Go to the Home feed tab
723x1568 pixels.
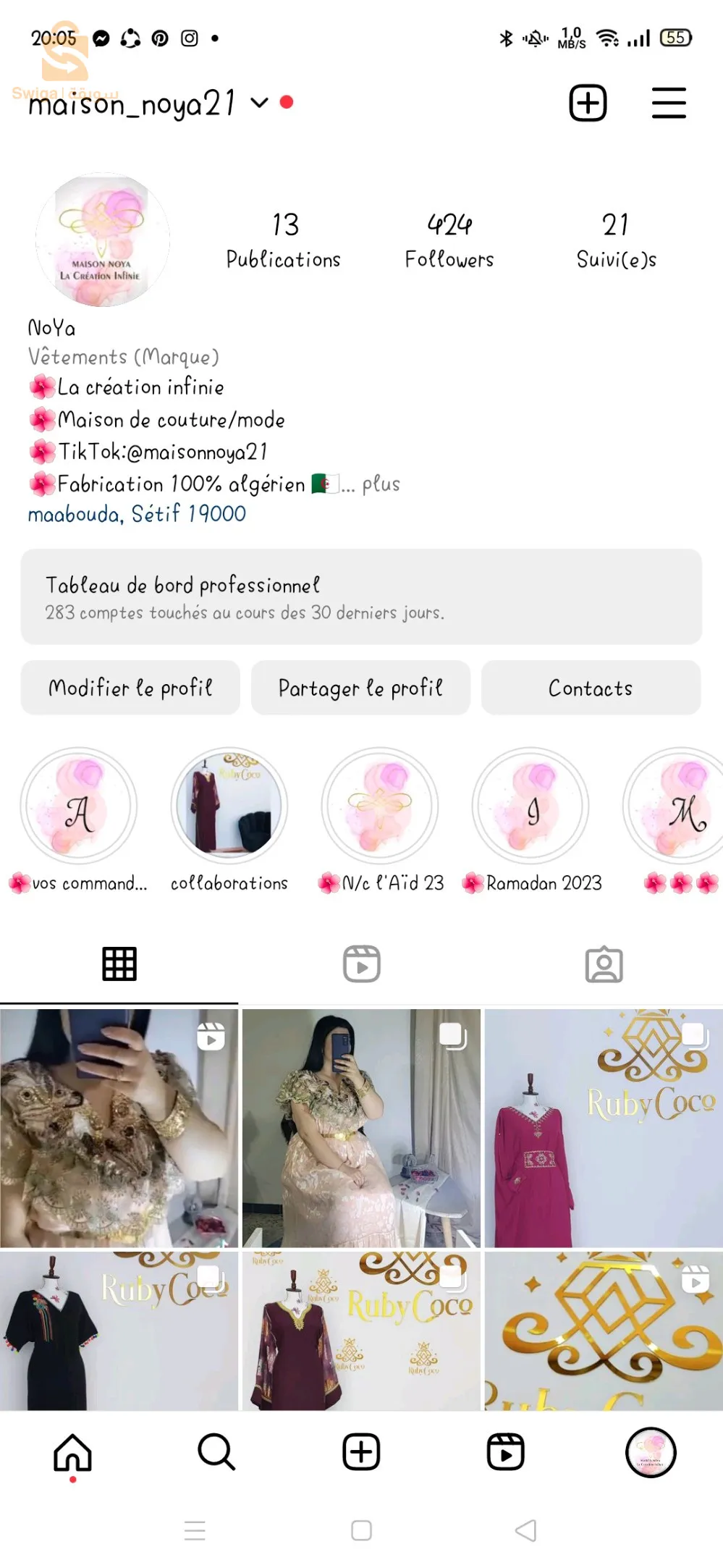[72, 1452]
